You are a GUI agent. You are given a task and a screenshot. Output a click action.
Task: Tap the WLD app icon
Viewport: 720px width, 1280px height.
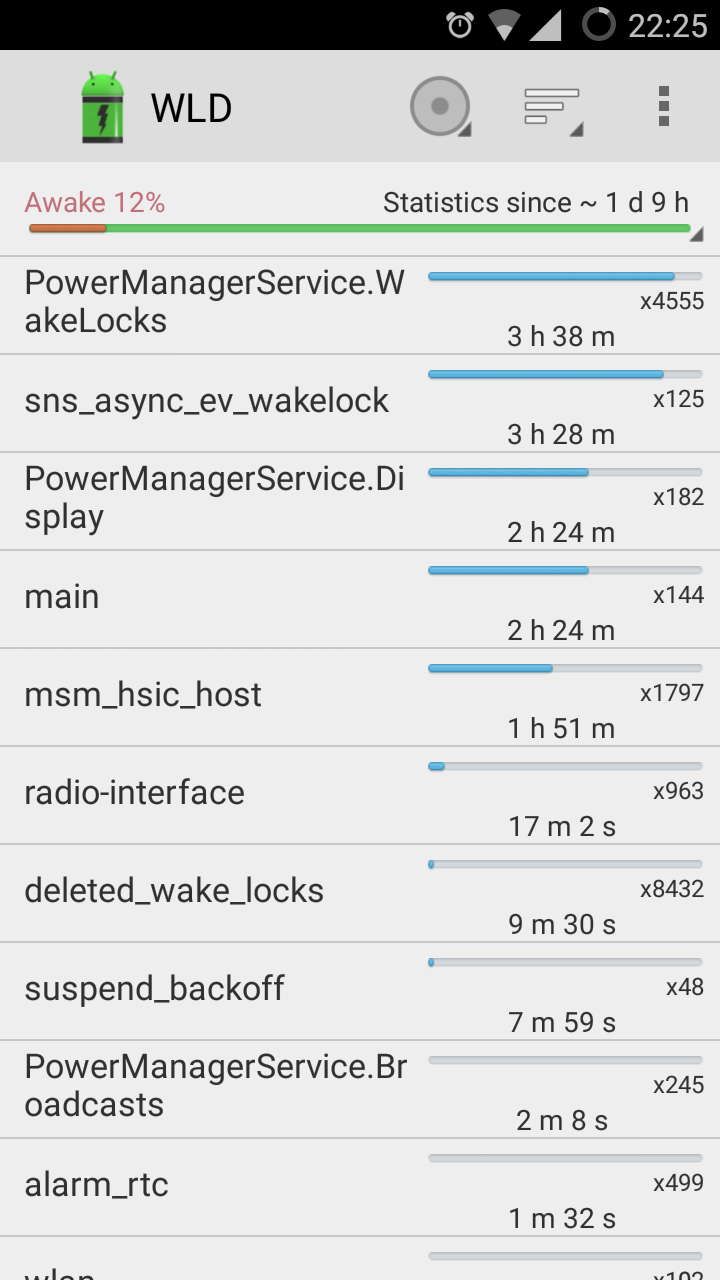(x=102, y=107)
